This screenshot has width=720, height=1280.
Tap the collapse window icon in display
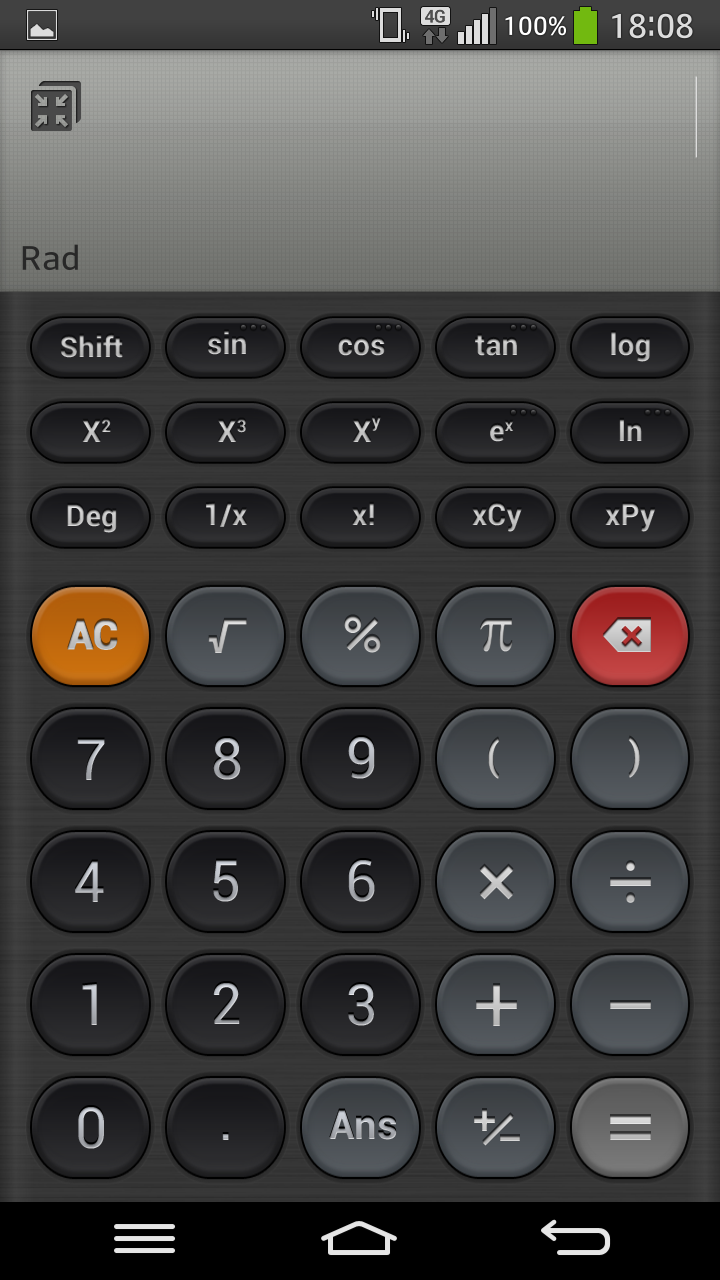[55, 106]
